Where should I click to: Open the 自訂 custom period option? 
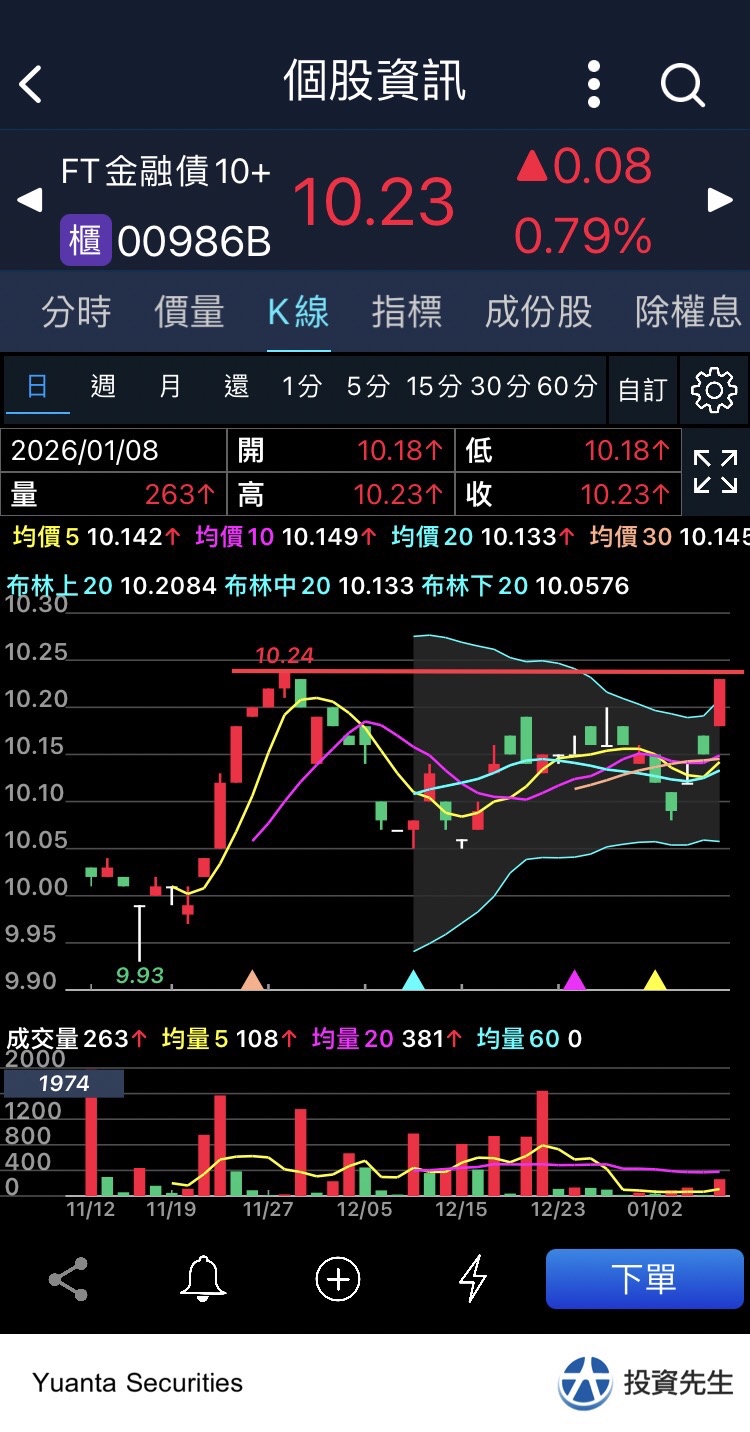click(x=642, y=390)
